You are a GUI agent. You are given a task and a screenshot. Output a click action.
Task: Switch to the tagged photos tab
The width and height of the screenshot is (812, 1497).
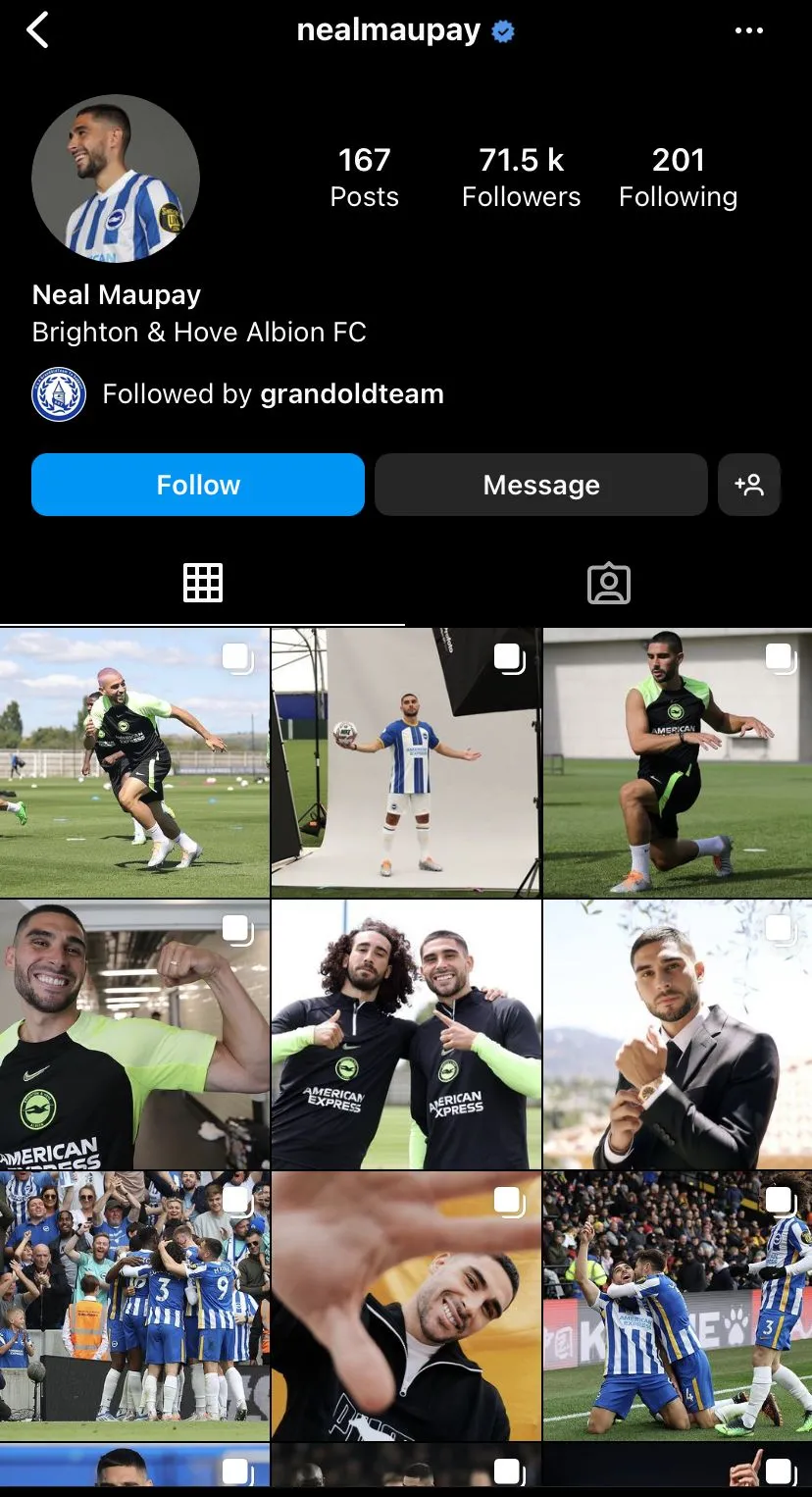[608, 583]
